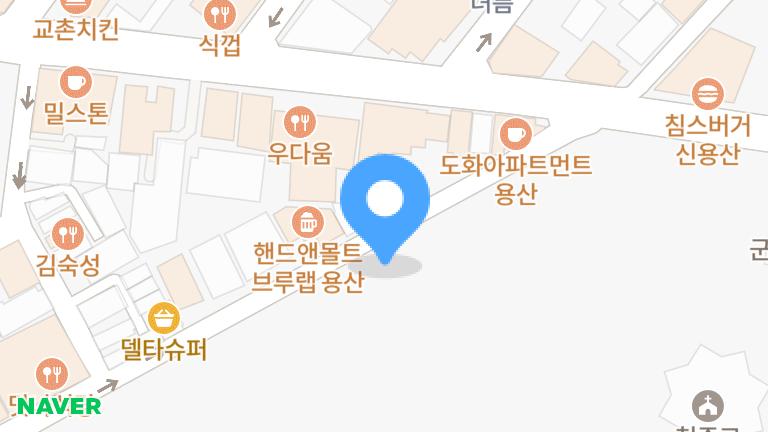The width and height of the screenshot is (768, 432).
Task: Open the 김숙성 restaurant marker
Action: coord(68,234)
